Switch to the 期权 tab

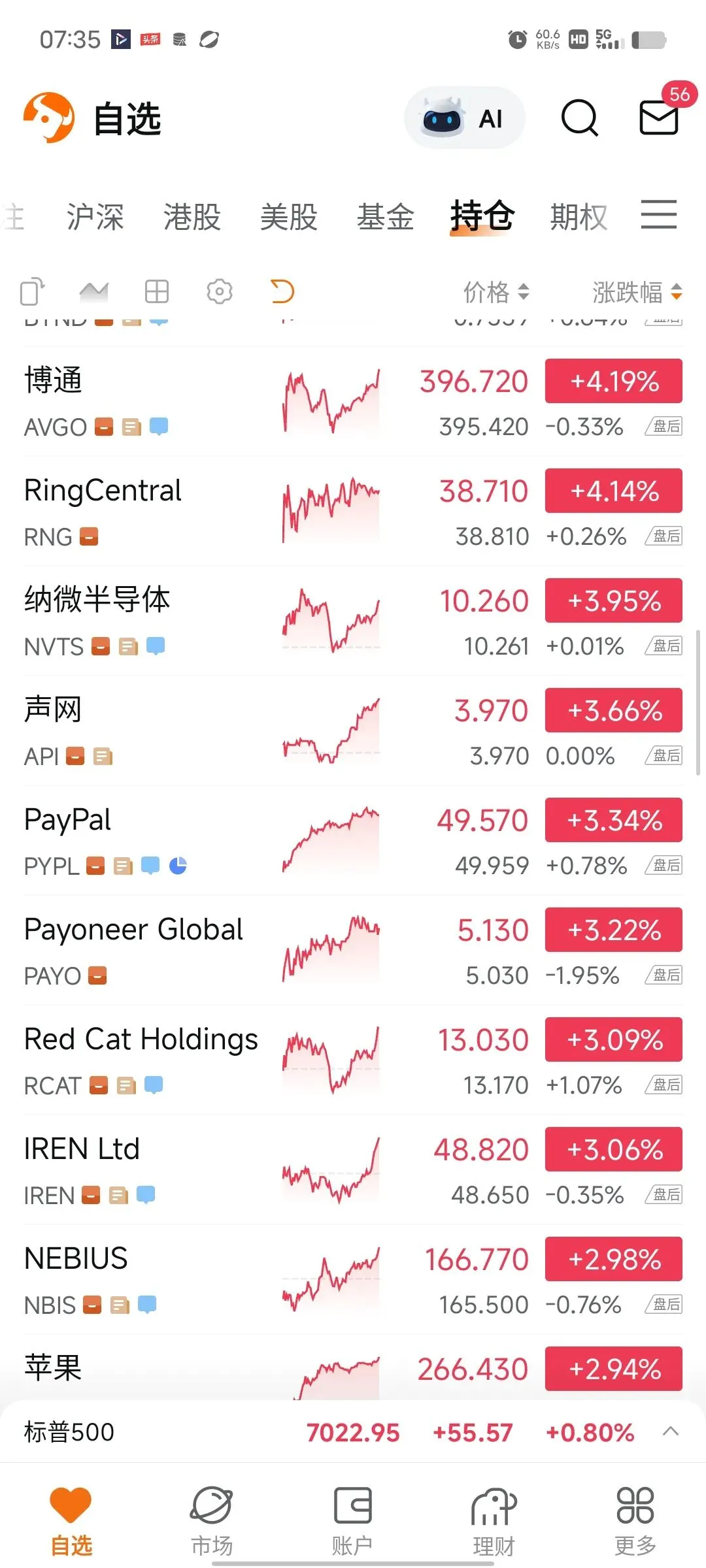[x=579, y=217]
